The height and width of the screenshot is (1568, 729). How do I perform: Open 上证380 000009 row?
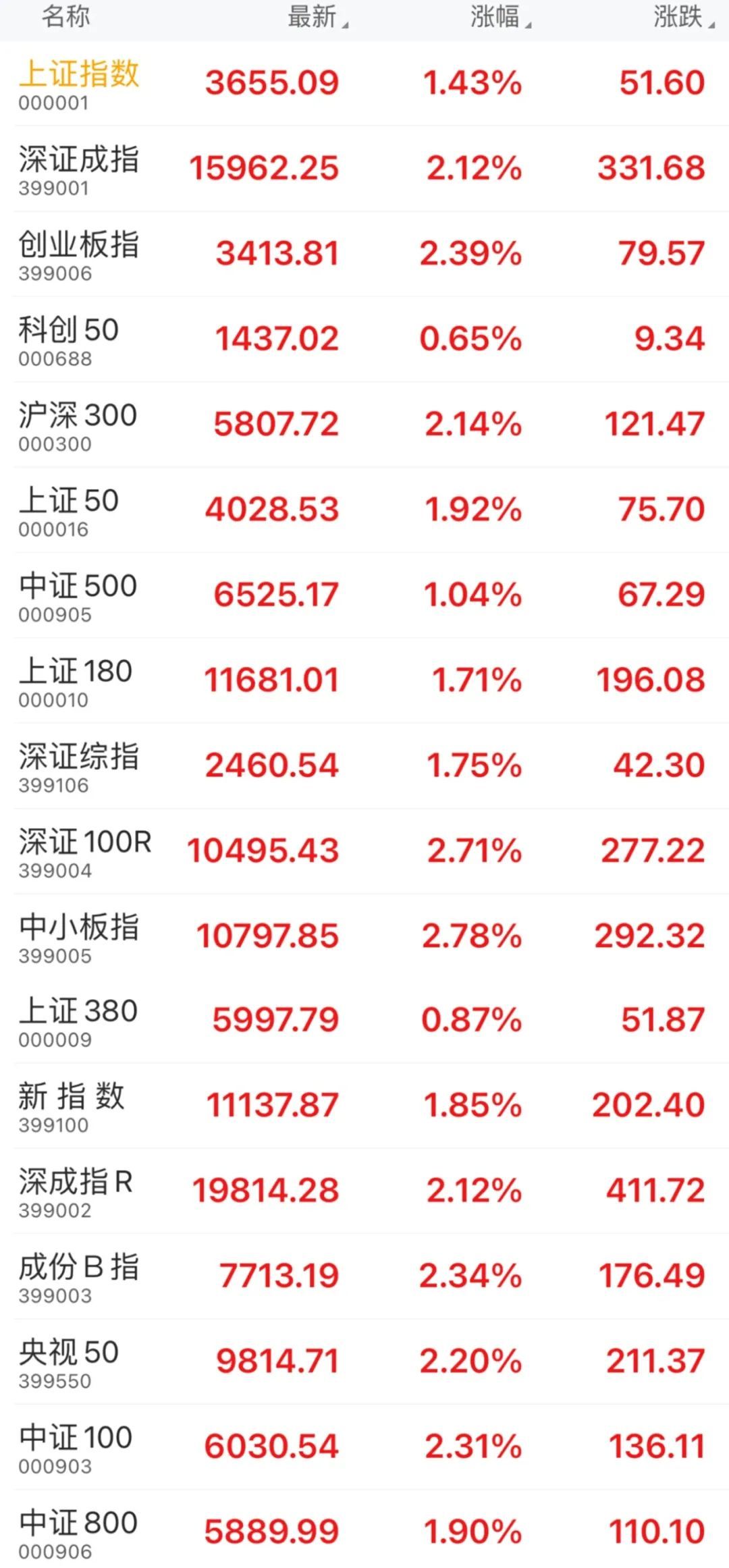78,1021
